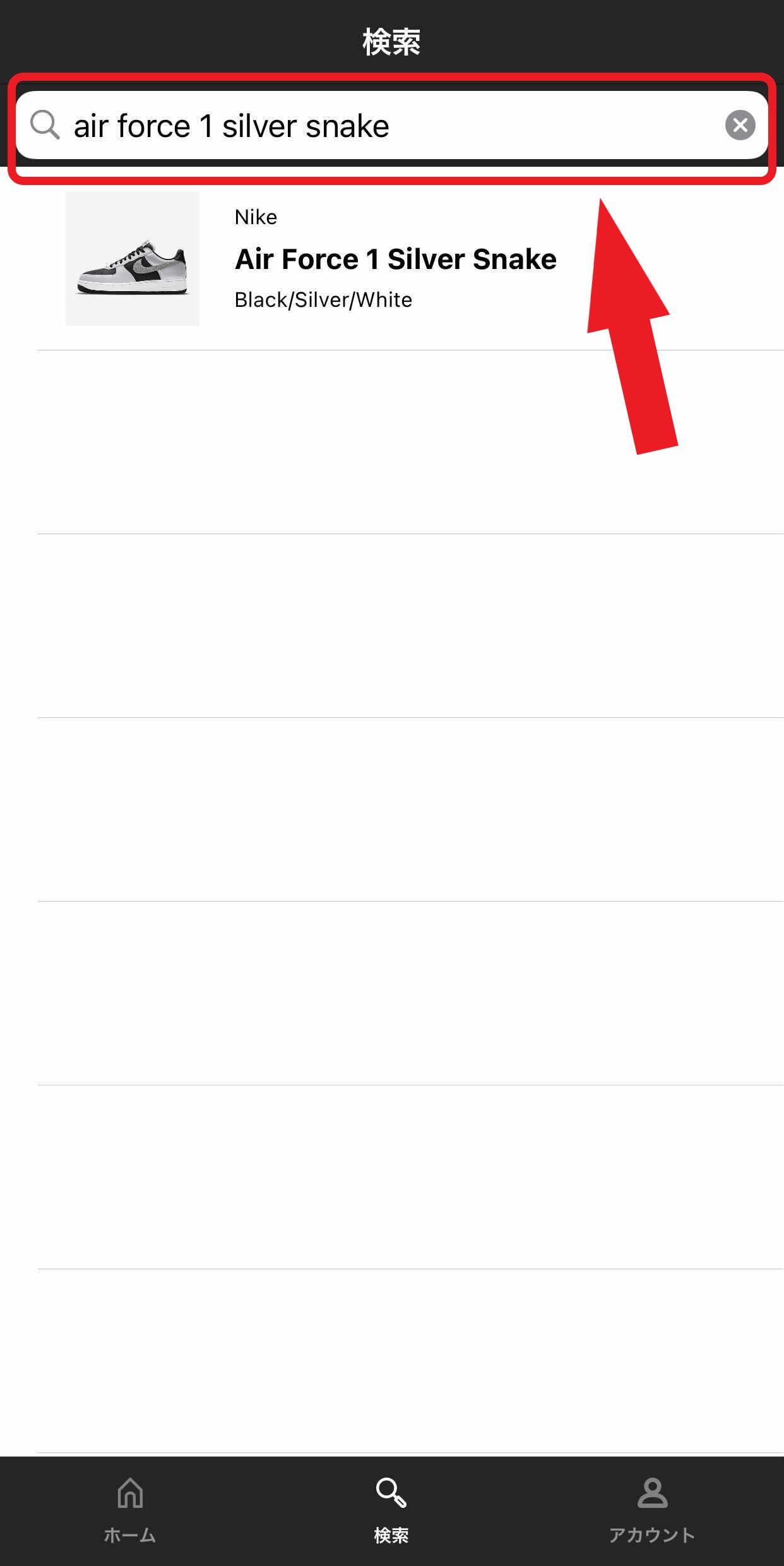Image resolution: width=784 pixels, height=1566 pixels.
Task: Clear the search text
Action: click(740, 125)
